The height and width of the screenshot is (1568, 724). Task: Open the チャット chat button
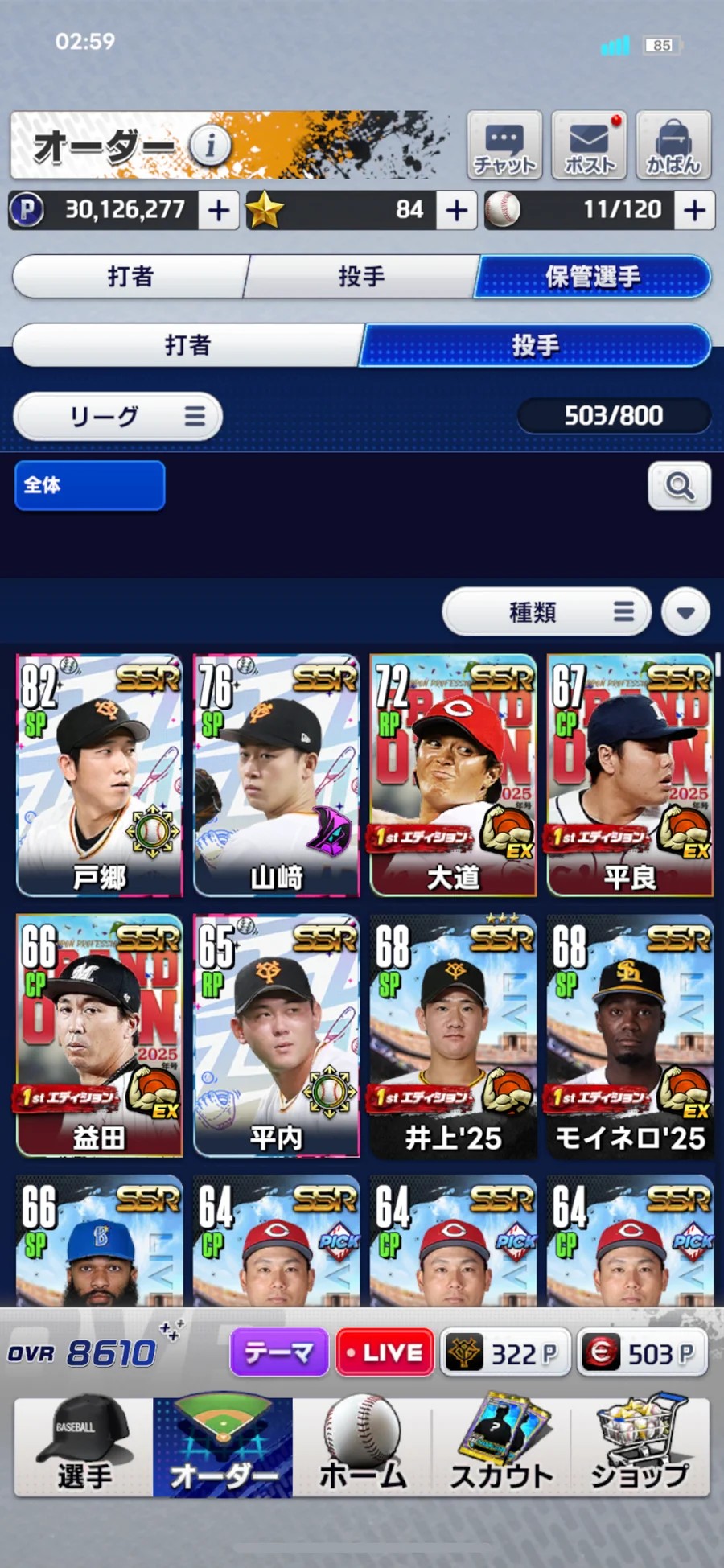click(504, 145)
